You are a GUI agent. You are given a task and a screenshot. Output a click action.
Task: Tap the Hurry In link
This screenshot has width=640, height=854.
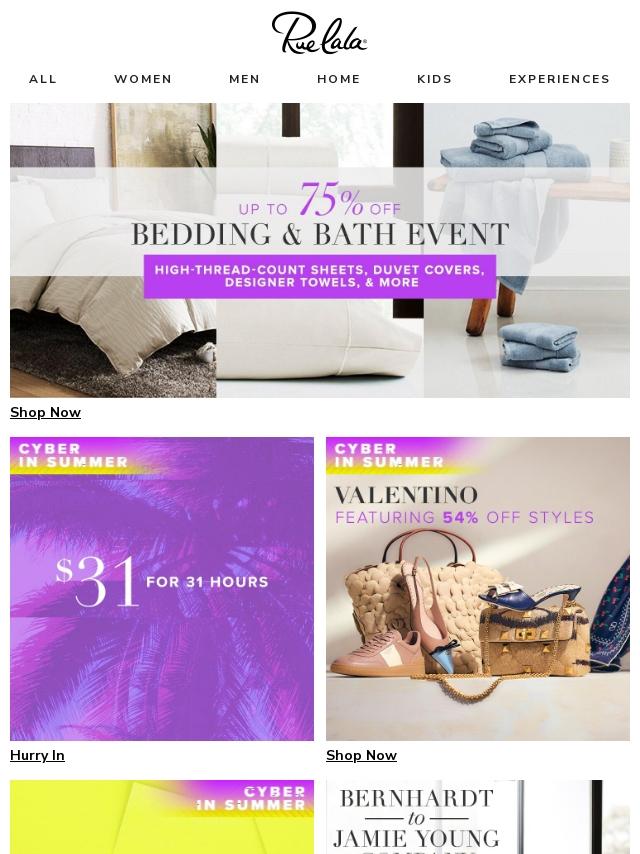(x=37, y=755)
